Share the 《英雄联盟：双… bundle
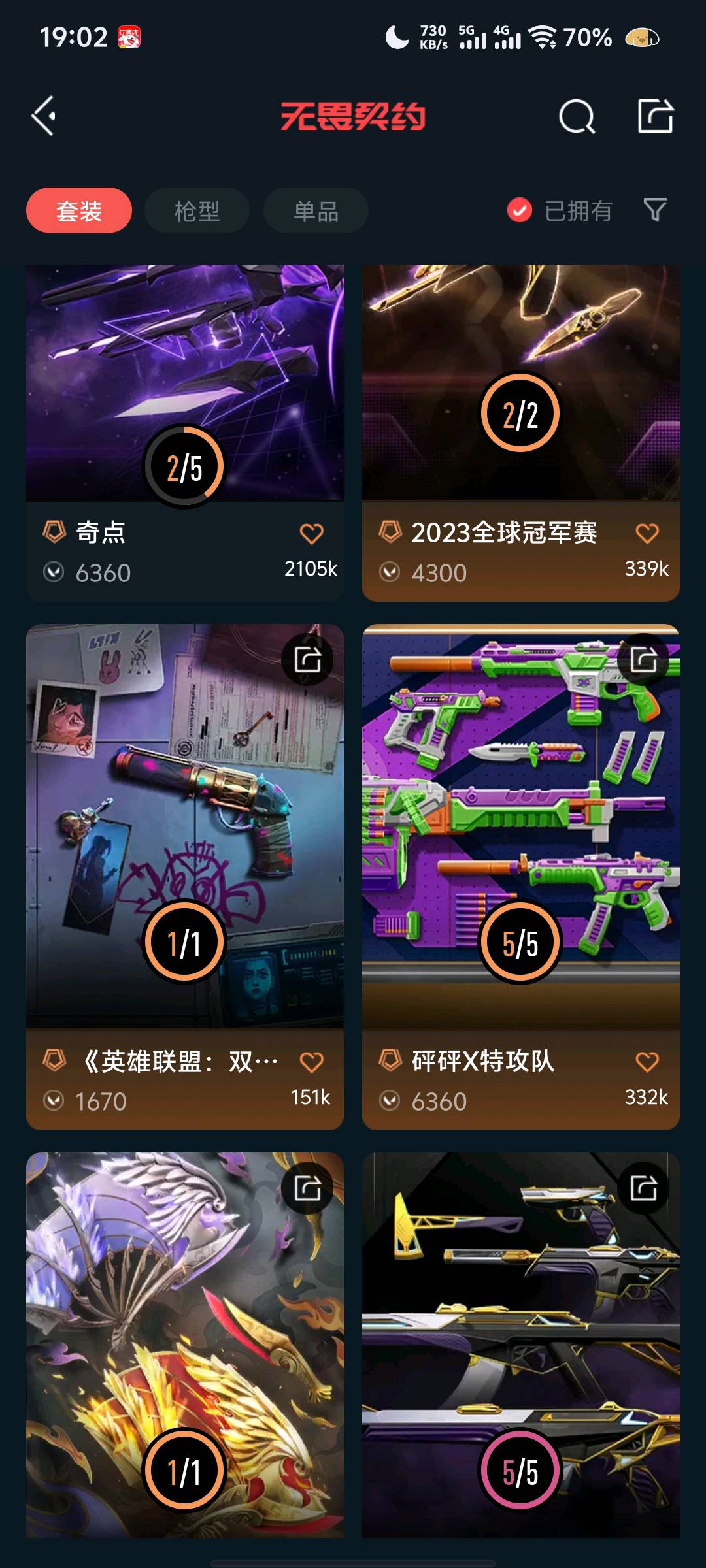 [x=307, y=660]
